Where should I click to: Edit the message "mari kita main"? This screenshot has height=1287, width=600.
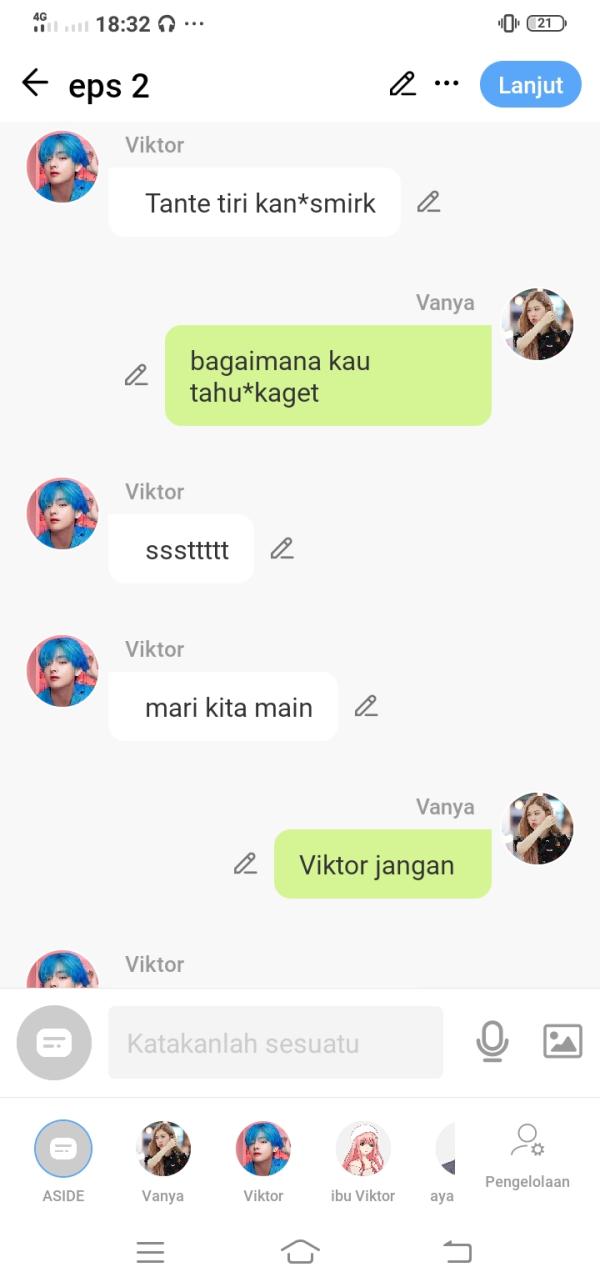tap(366, 706)
